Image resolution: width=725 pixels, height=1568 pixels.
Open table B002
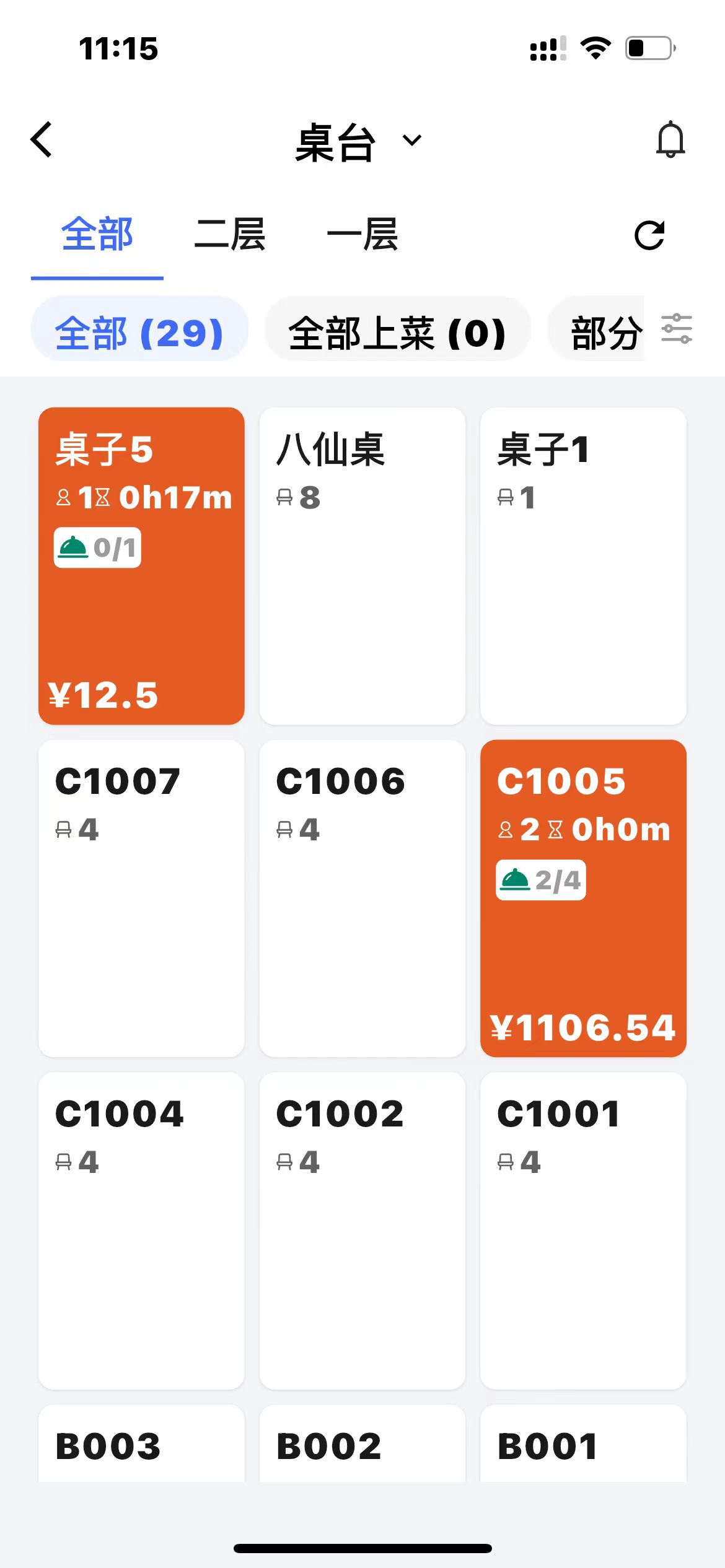tap(362, 1445)
